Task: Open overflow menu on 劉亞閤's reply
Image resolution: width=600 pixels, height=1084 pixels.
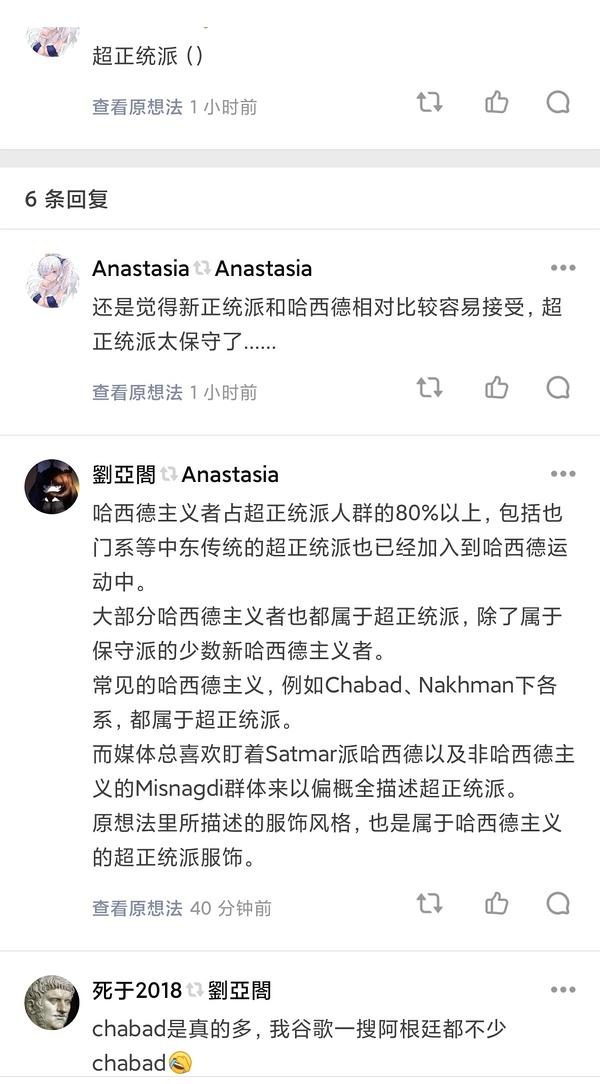Action: 563,474
